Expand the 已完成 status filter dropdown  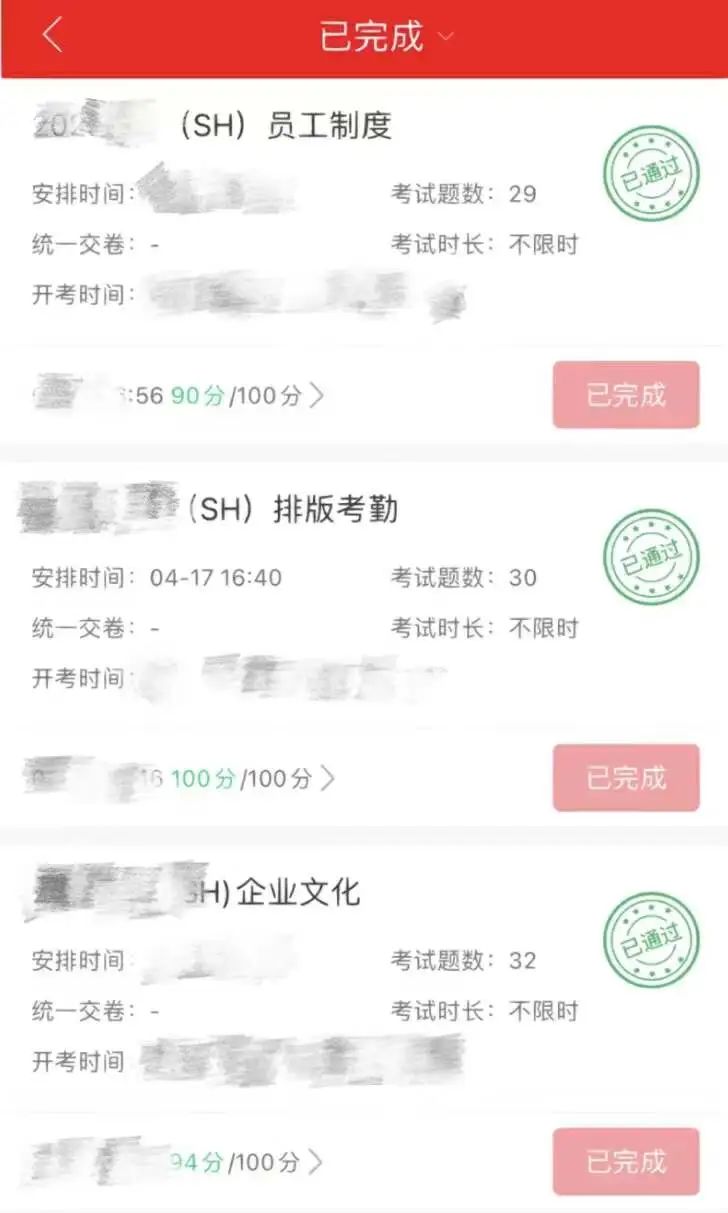click(385, 37)
